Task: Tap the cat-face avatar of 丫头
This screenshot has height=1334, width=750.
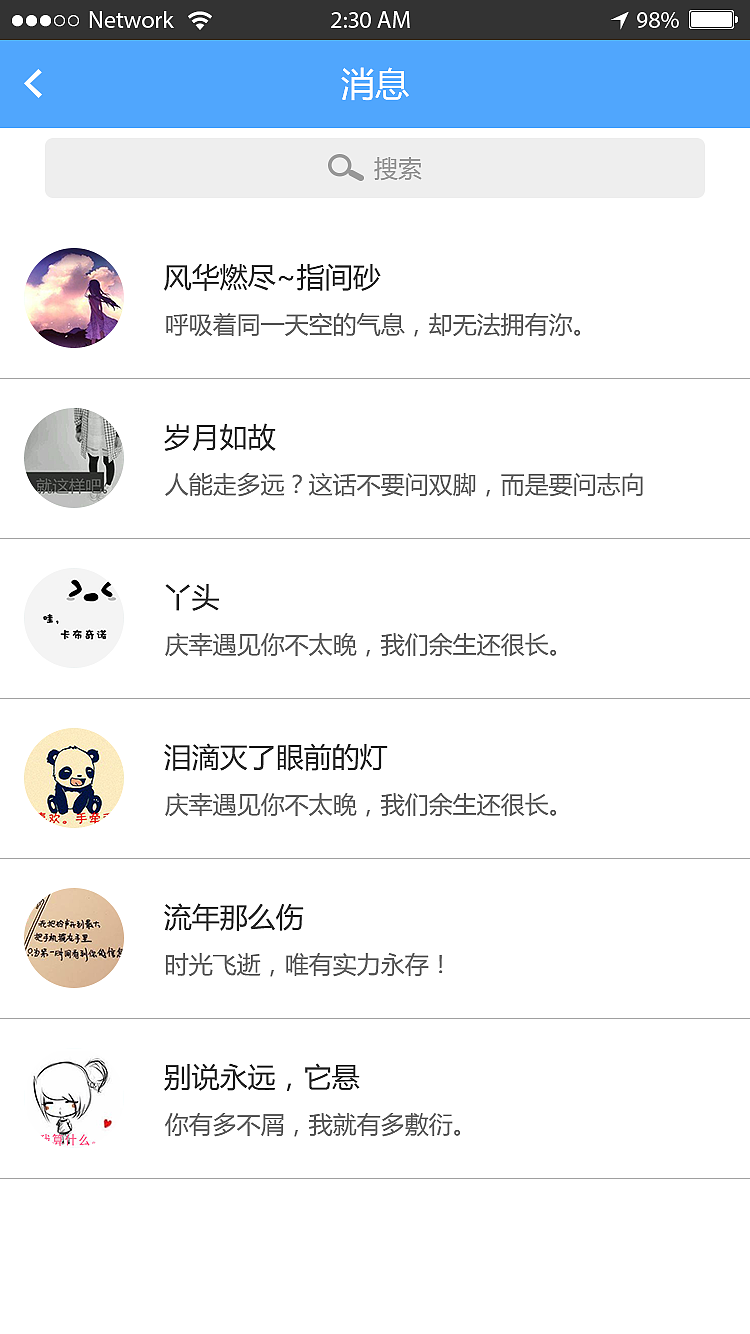Action: 74,618
